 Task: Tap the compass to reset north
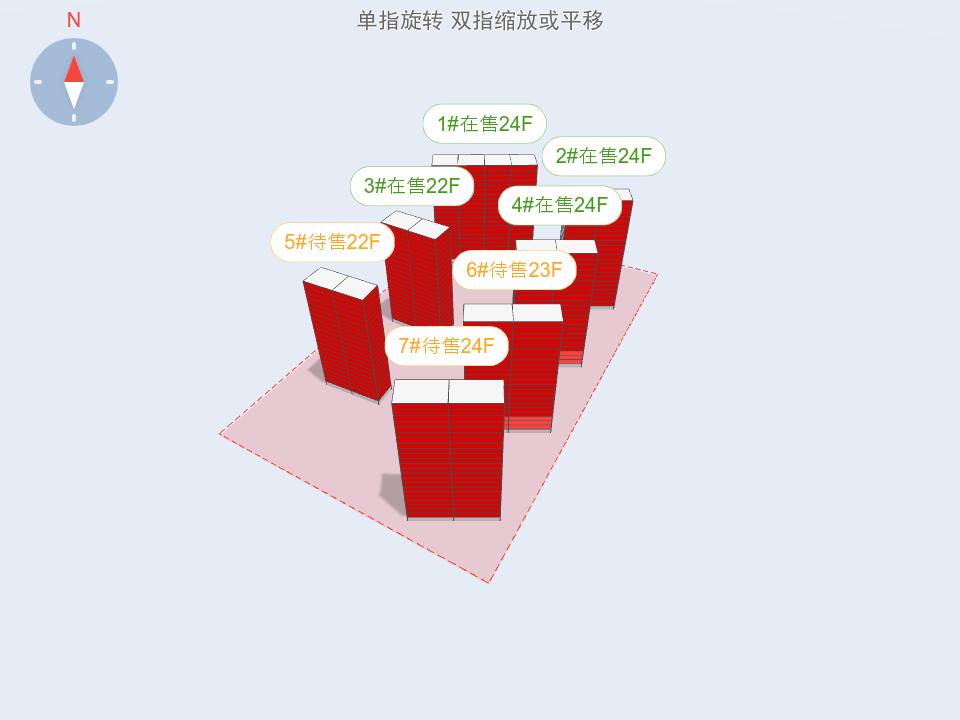tap(74, 82)
